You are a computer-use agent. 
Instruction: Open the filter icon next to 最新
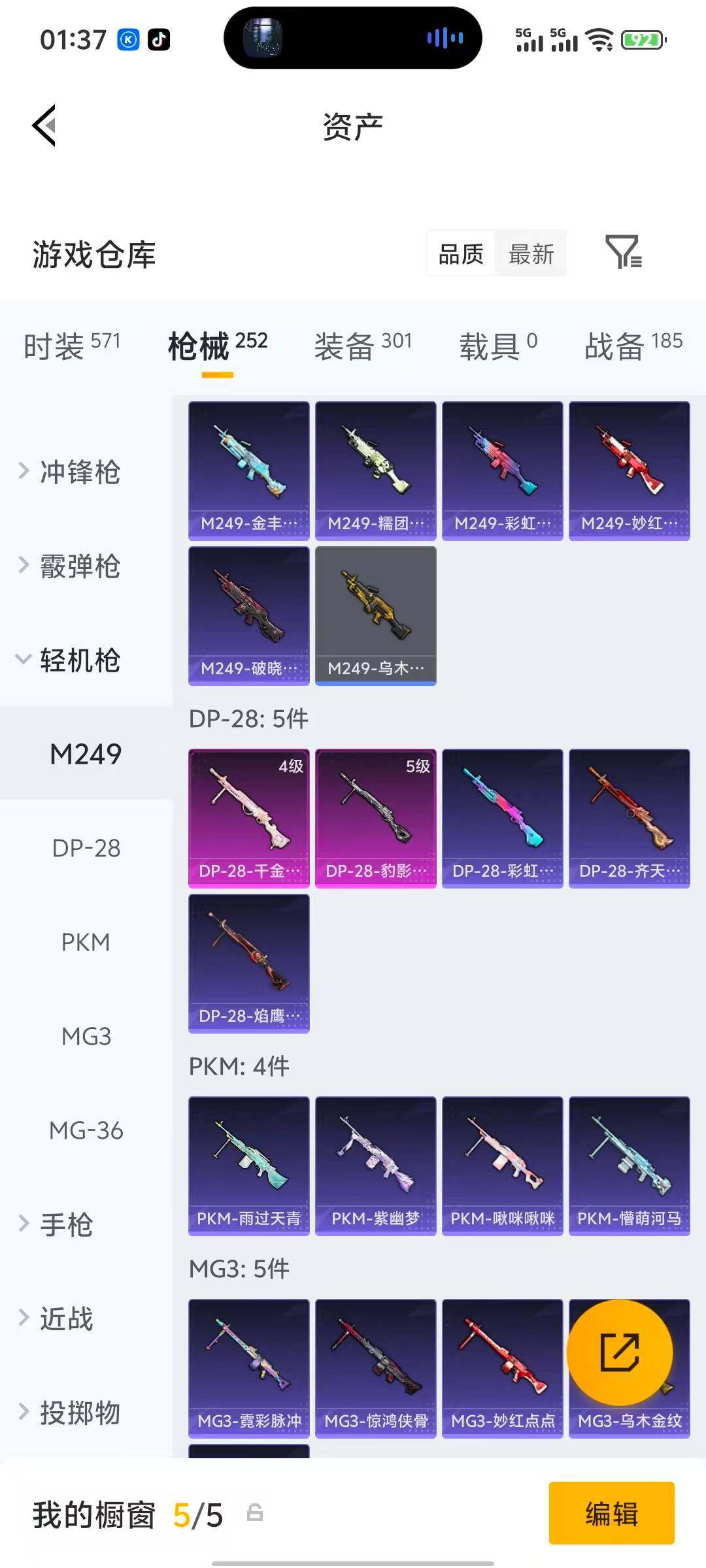tap(624, 253)
